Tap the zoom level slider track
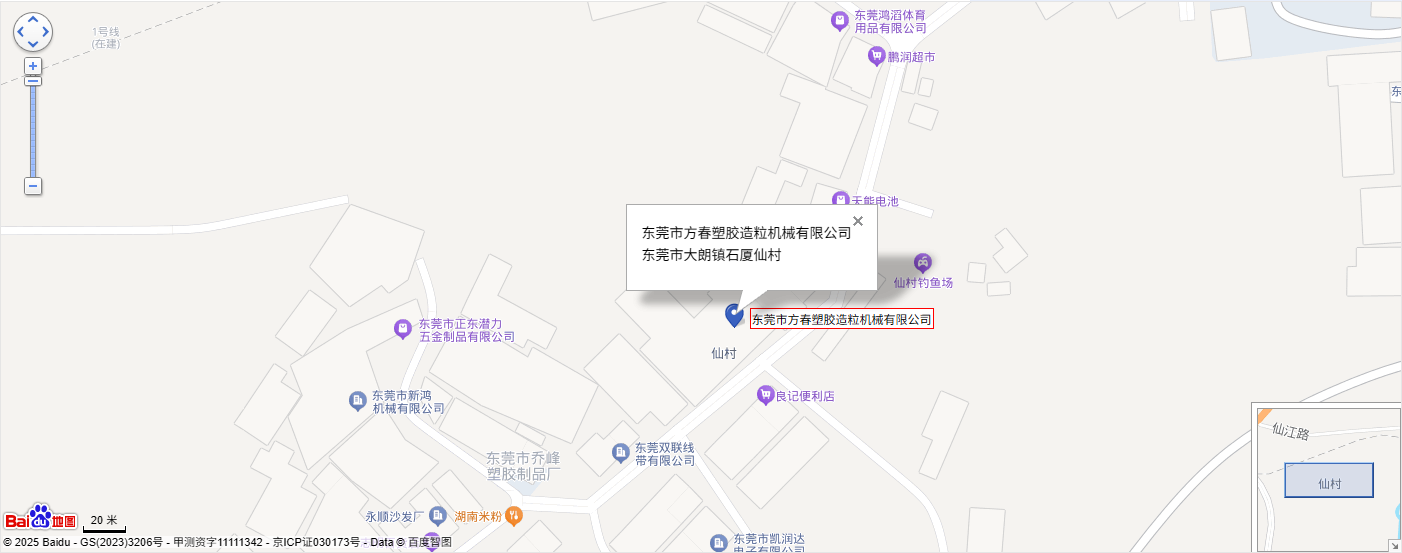This screenshot has width=1402, height=553. coord(33,130)
